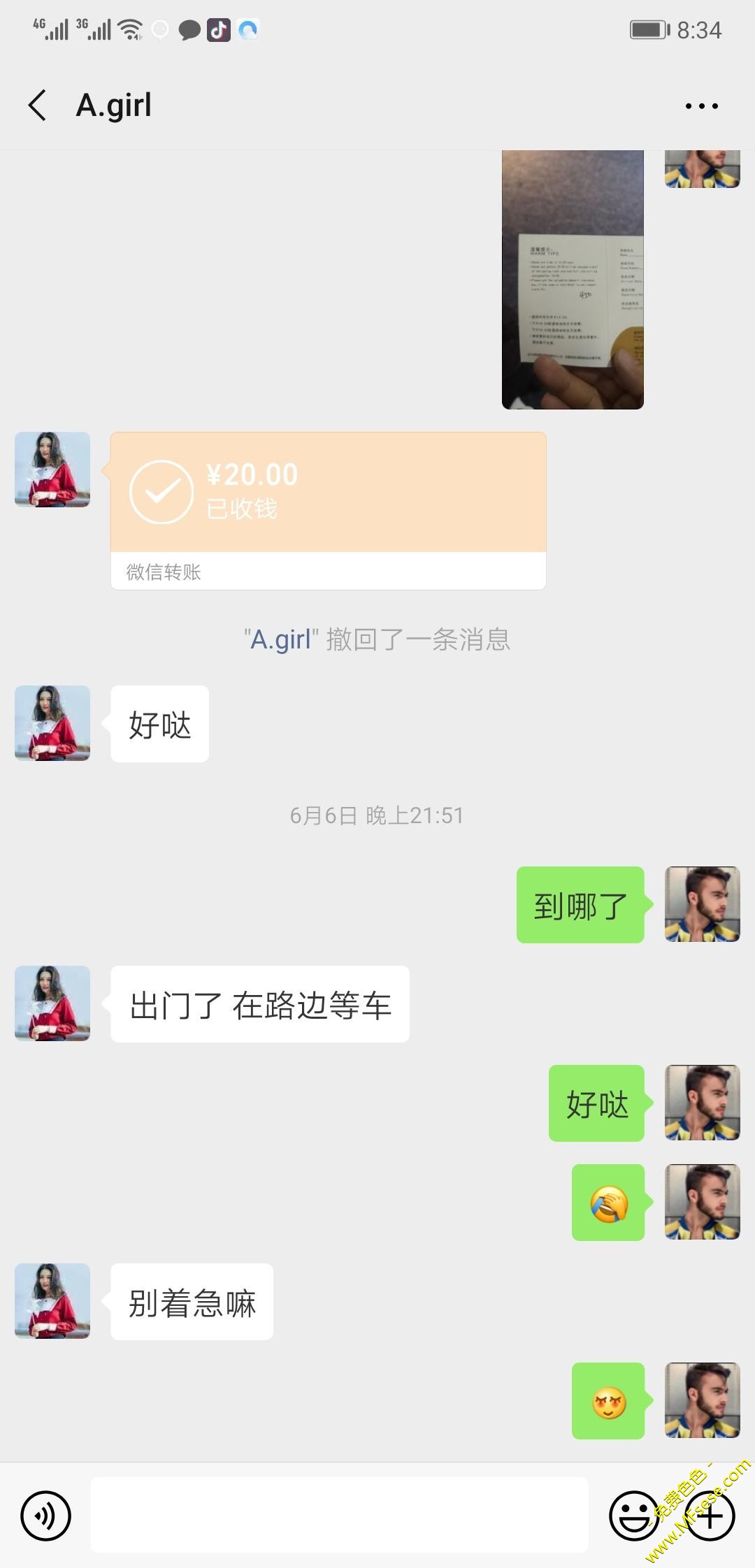
Task: Open the ¥20.00 WeChat transfer card
Action: (328, 510)
